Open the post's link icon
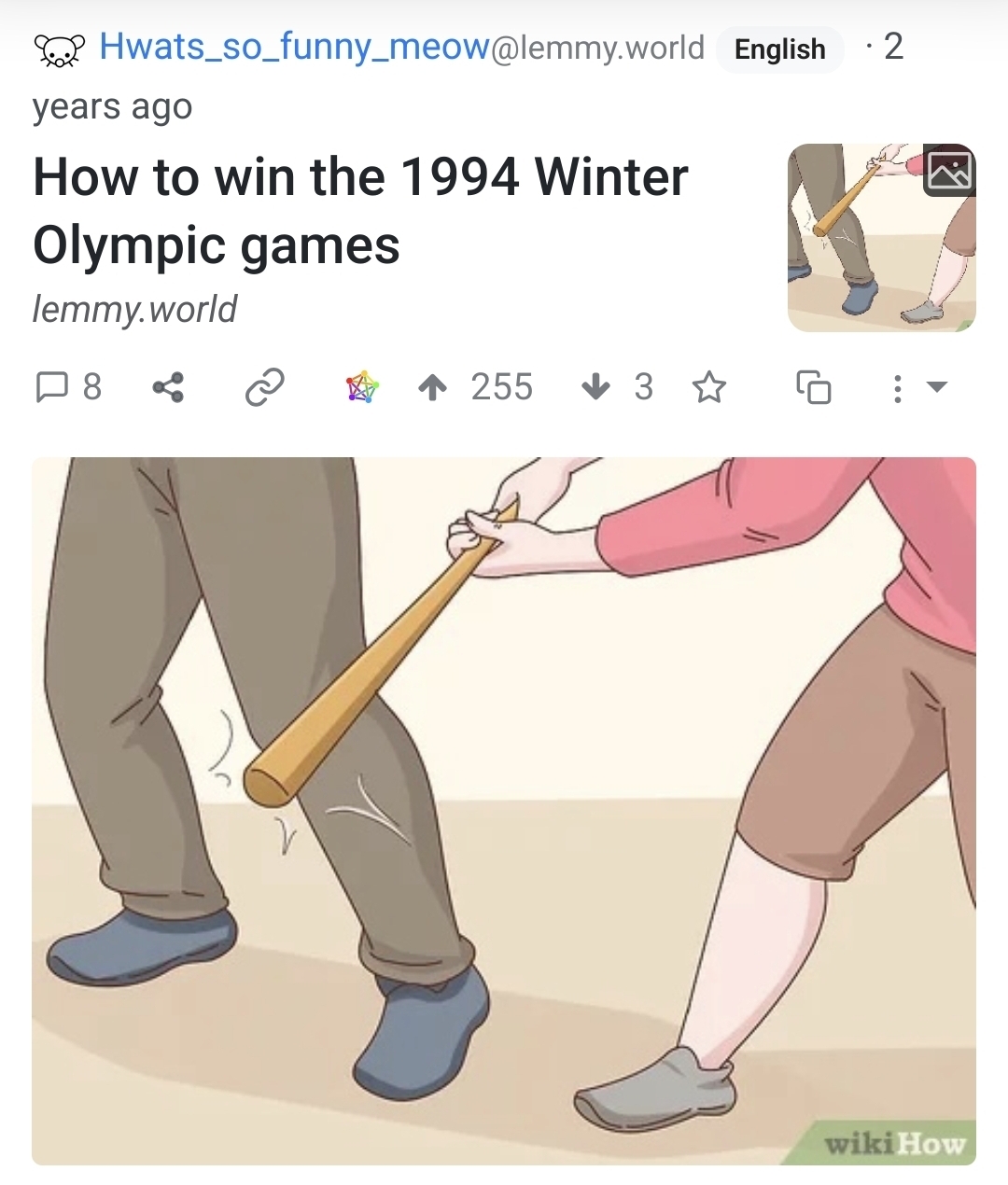This screenshot has width=1008, height=1185. coord(264,386)
